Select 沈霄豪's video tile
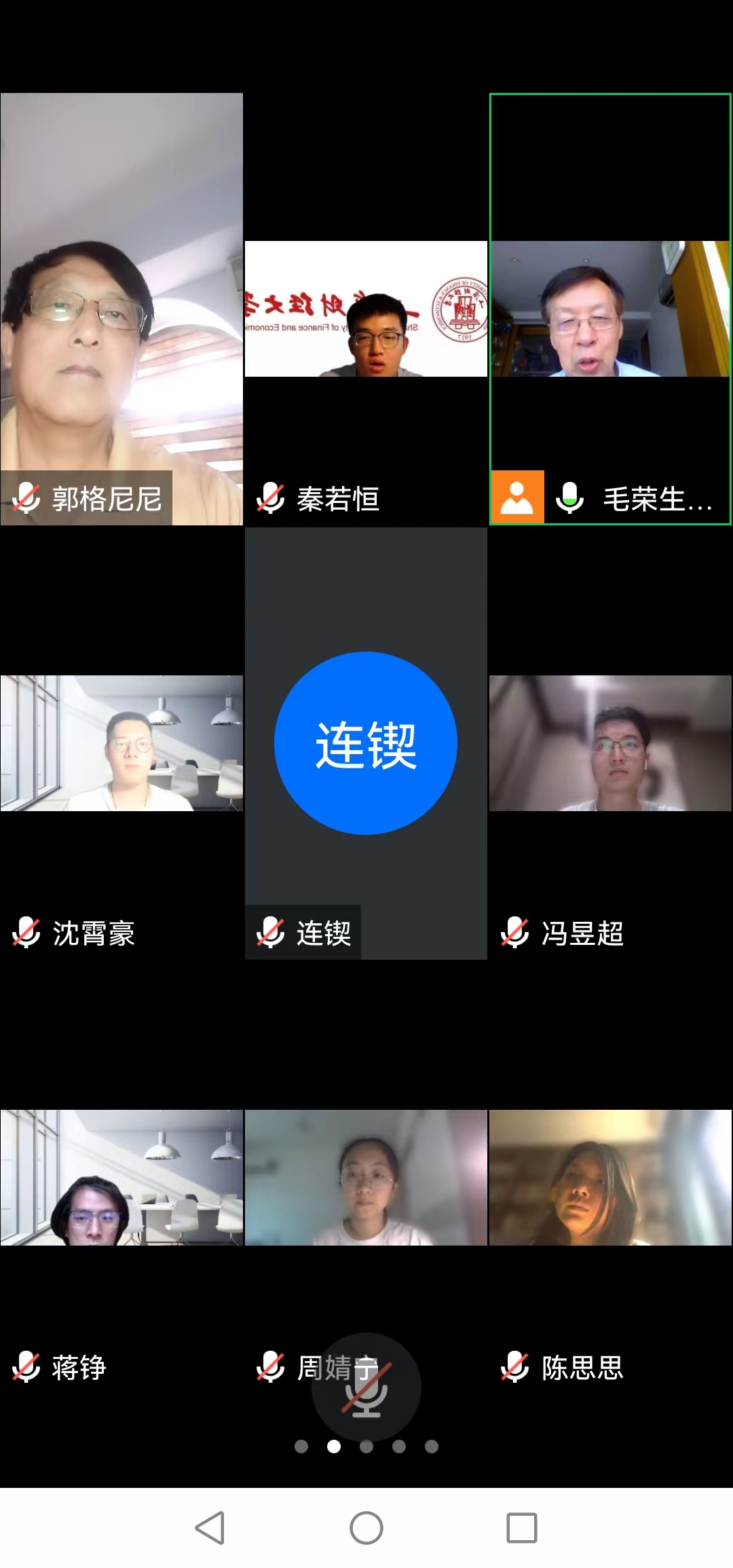 [121, 743]
